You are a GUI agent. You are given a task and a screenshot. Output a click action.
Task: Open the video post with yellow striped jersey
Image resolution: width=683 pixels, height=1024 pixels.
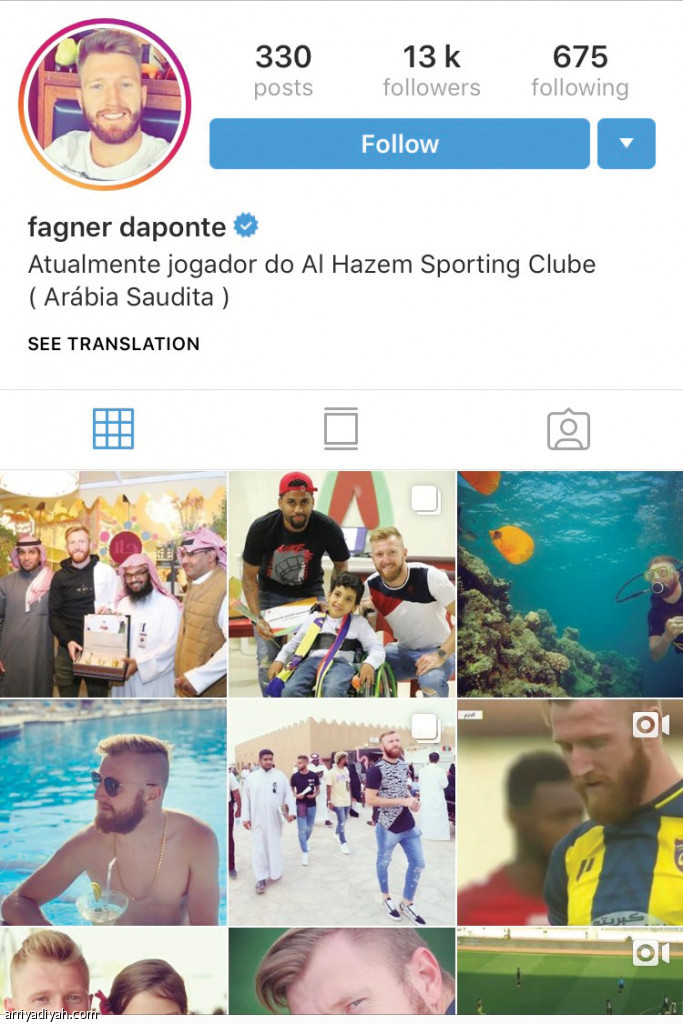click(x=570, y=812)
